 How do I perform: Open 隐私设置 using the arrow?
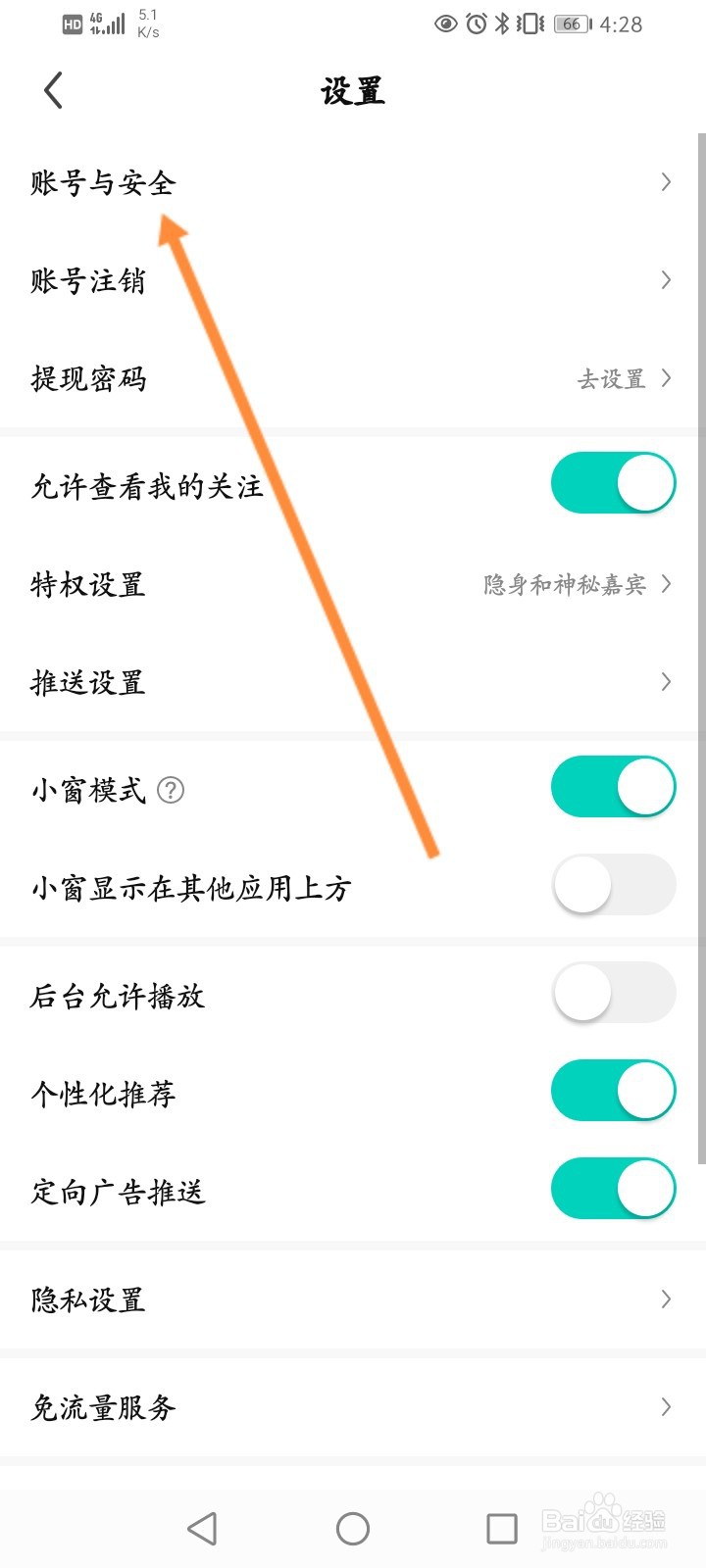665,1299
